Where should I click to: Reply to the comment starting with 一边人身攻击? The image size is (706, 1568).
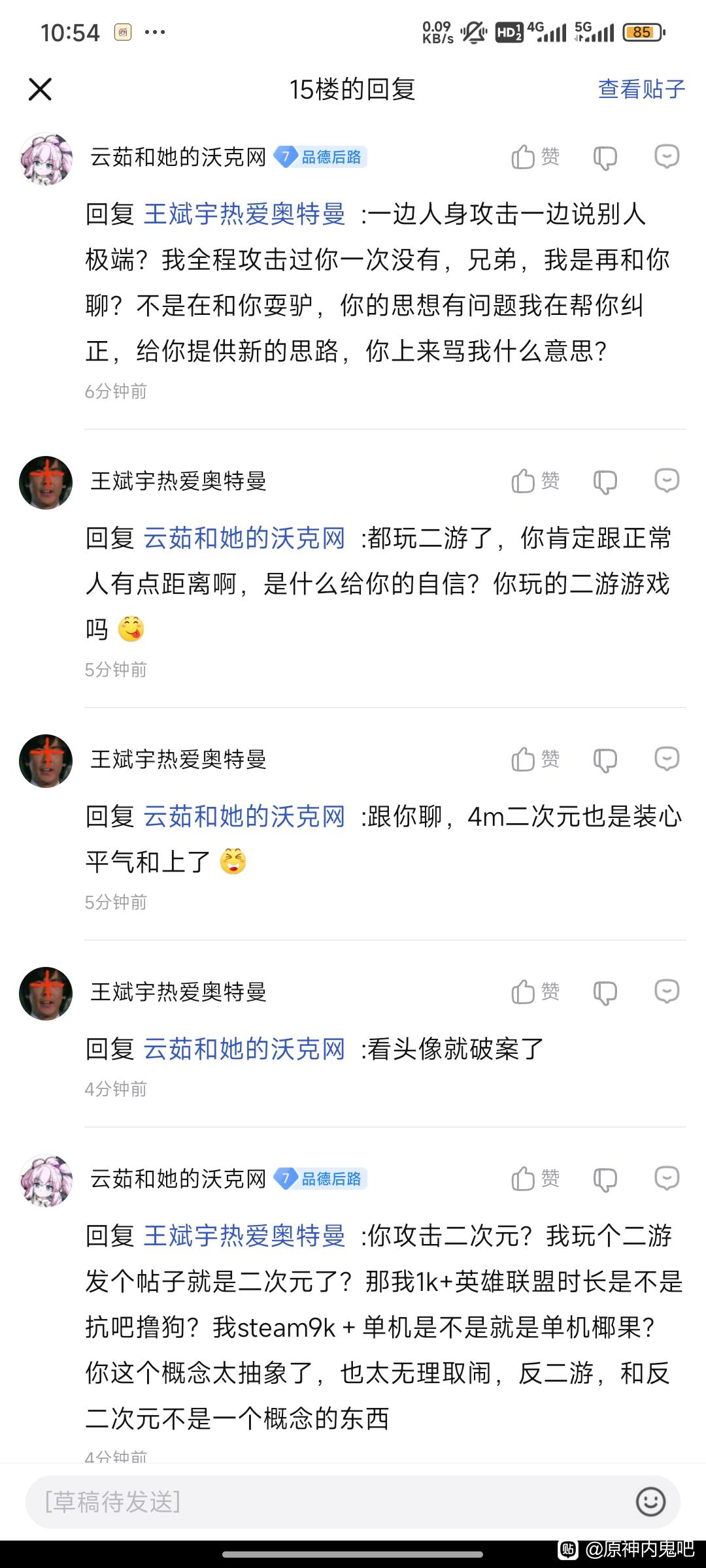[667, 157]
